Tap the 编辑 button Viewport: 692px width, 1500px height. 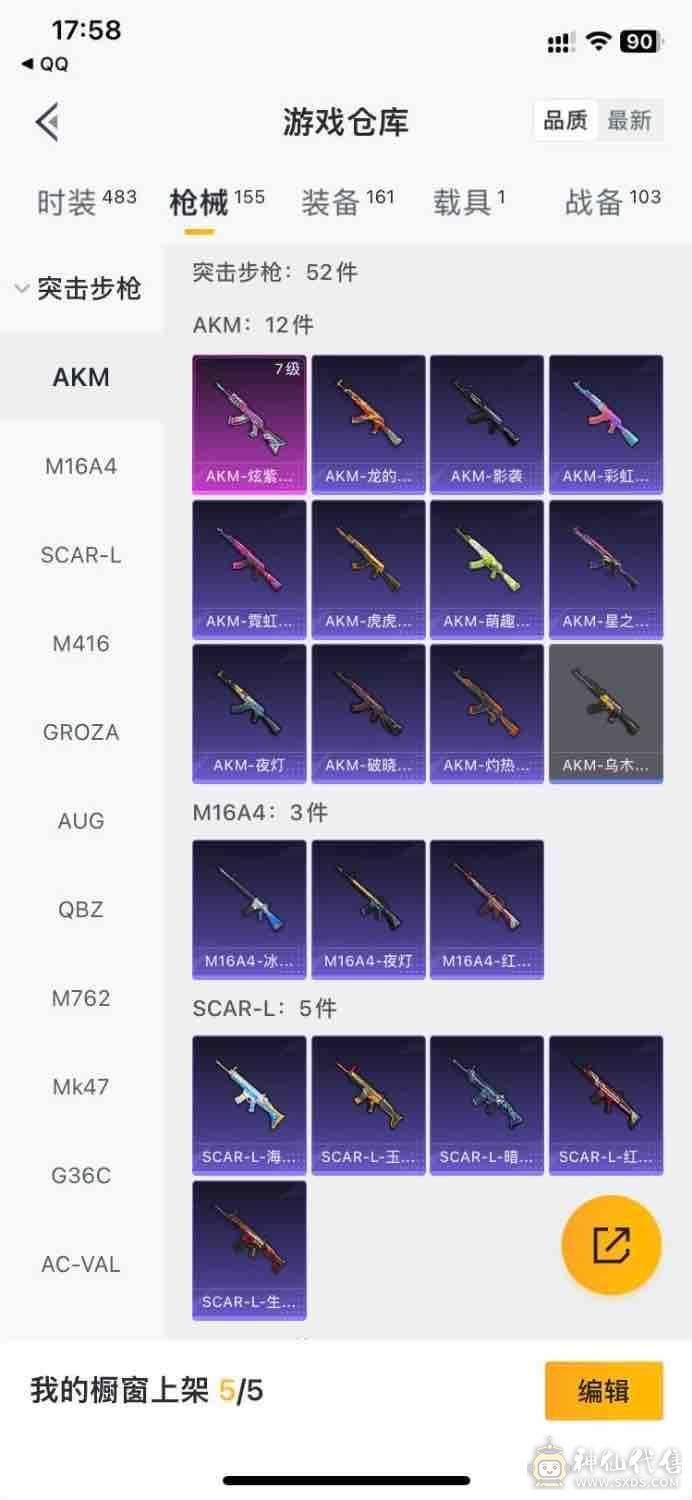pos(603,1391)
